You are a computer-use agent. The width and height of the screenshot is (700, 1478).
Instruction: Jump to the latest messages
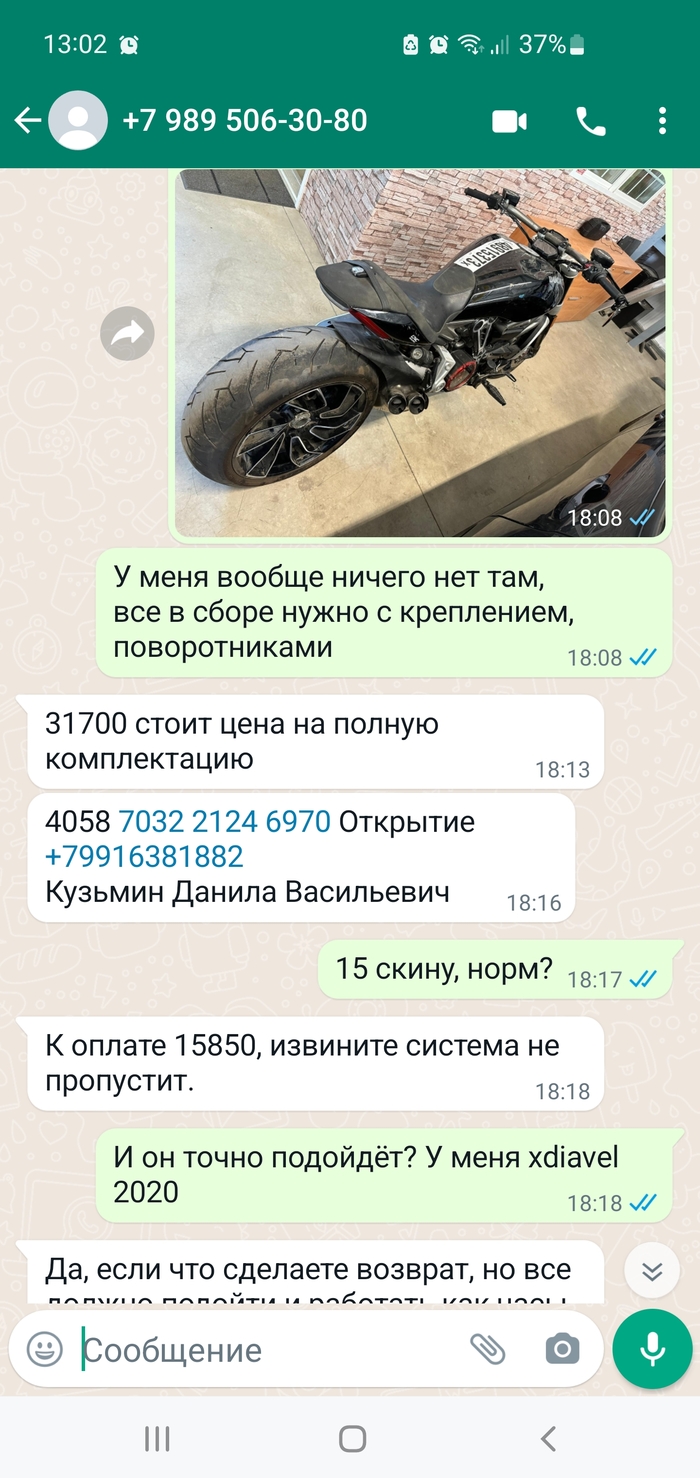pos(652,1271)
